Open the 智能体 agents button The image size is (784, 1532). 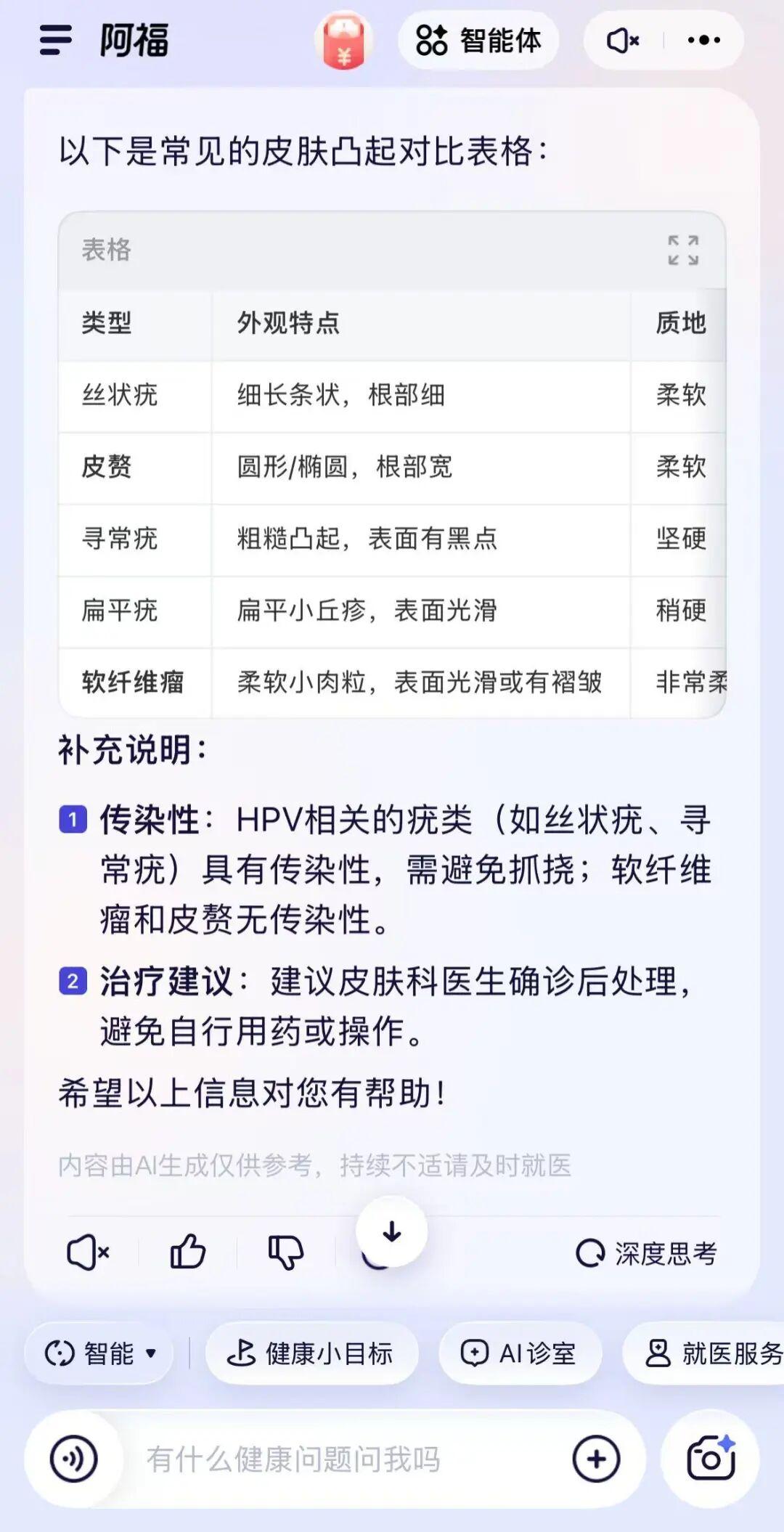pyautogui.click(x=478, y=41)
